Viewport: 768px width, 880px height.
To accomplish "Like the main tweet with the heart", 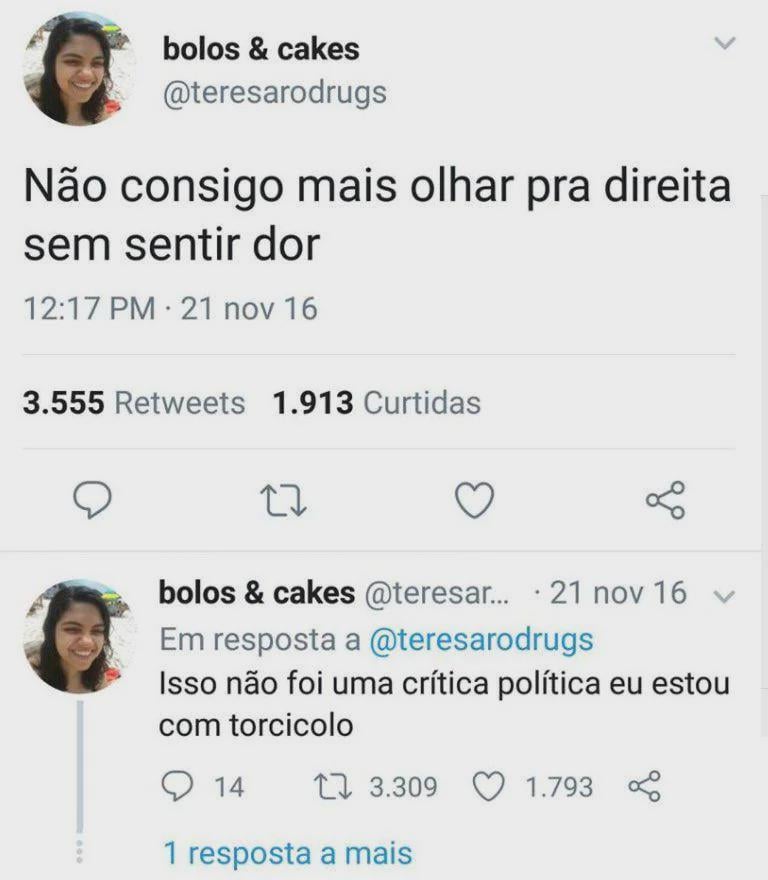I will 474,500.
